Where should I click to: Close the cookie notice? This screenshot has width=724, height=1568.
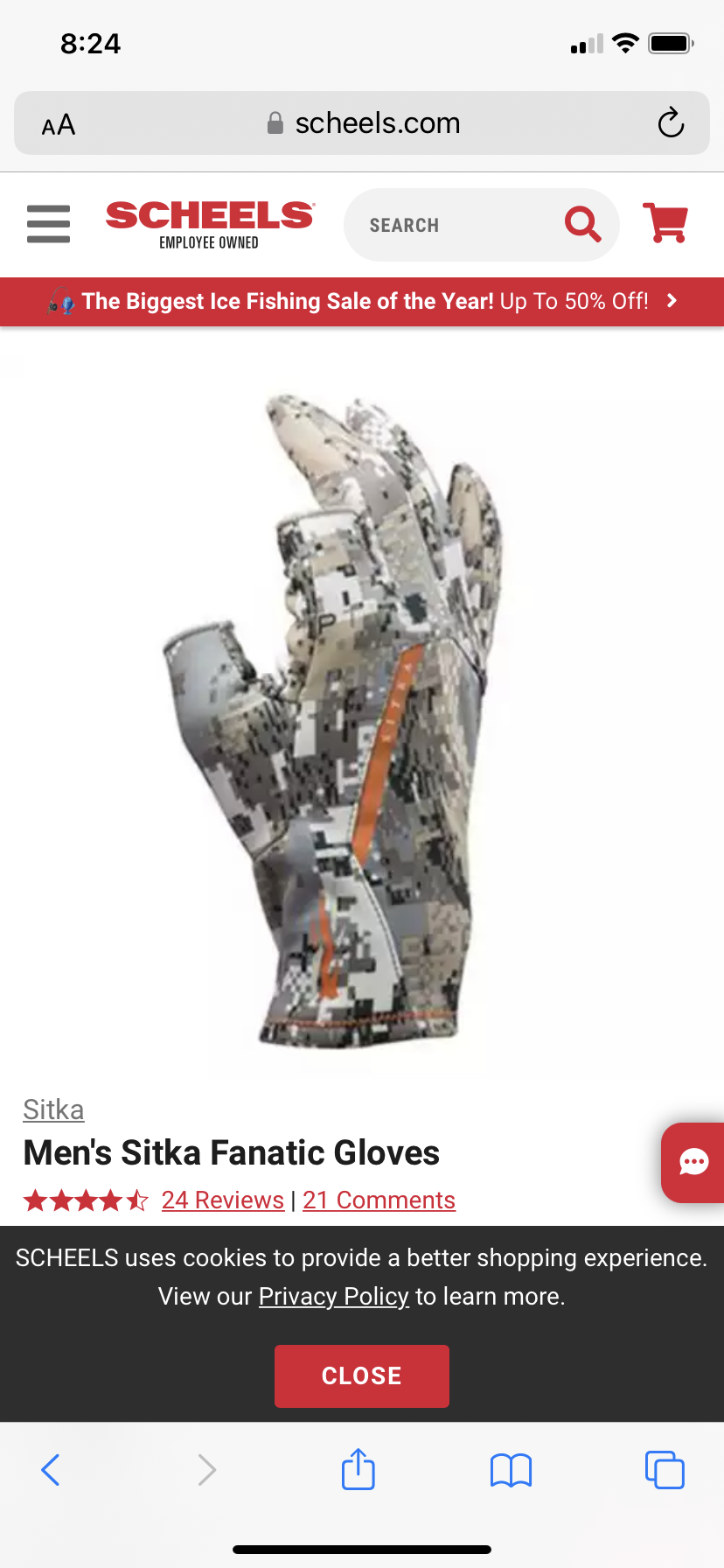(361, 1375)
